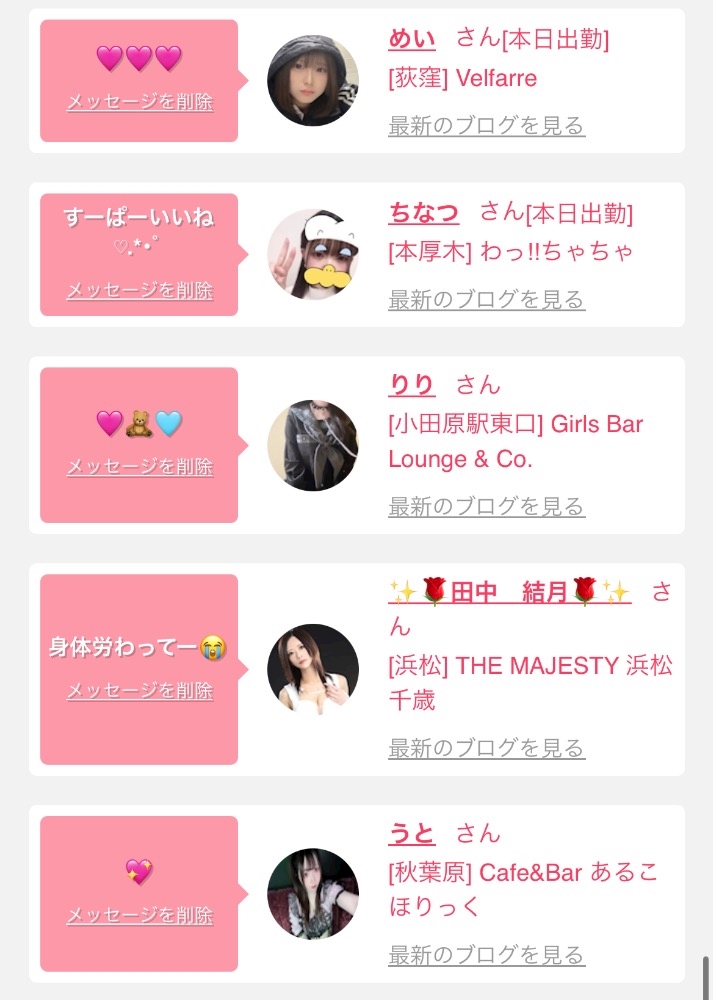This screenshot has width=713, height=1000.
Task: Open ちなつ's profile name link
Action: pos(423,213)
